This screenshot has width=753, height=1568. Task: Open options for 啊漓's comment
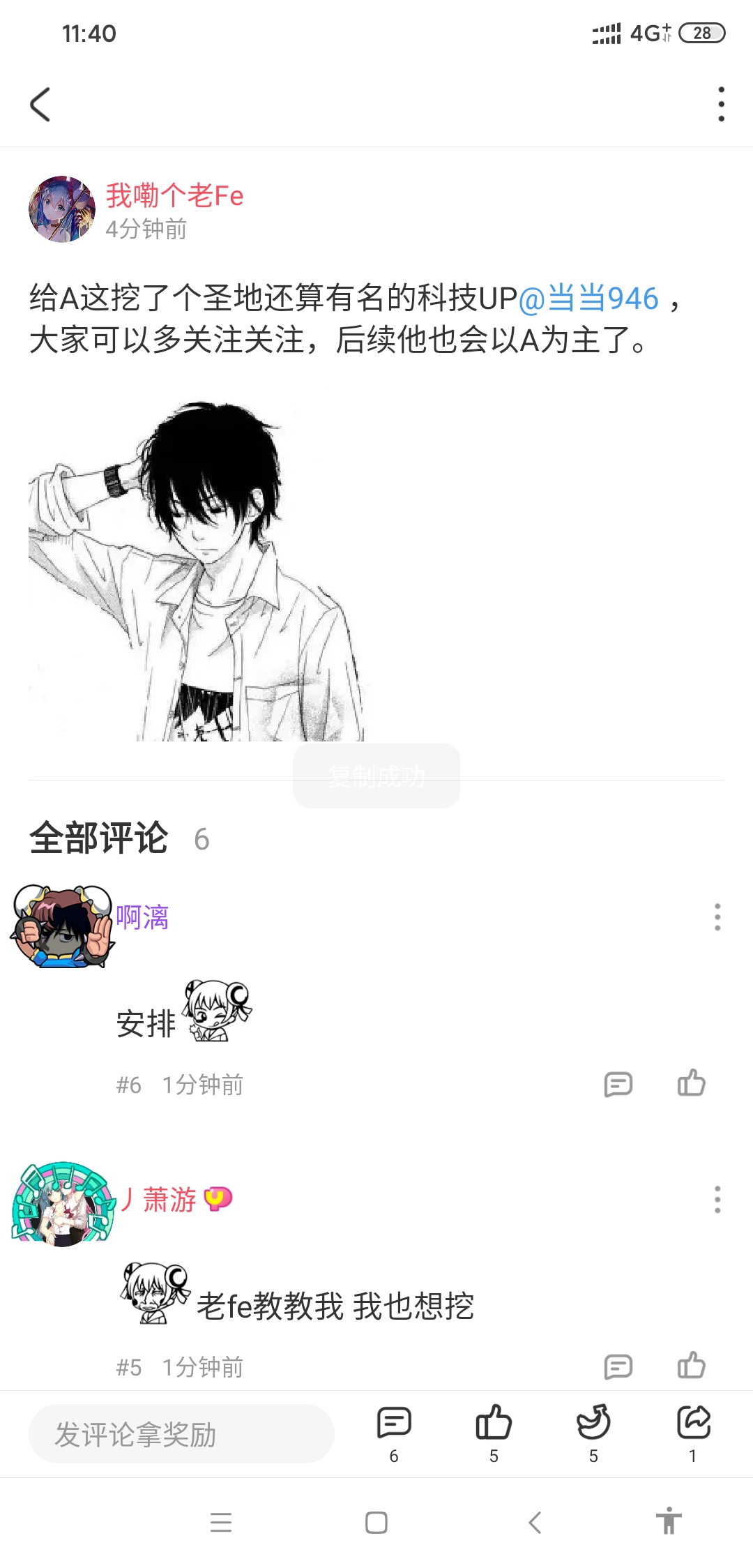tap(717, 917)
